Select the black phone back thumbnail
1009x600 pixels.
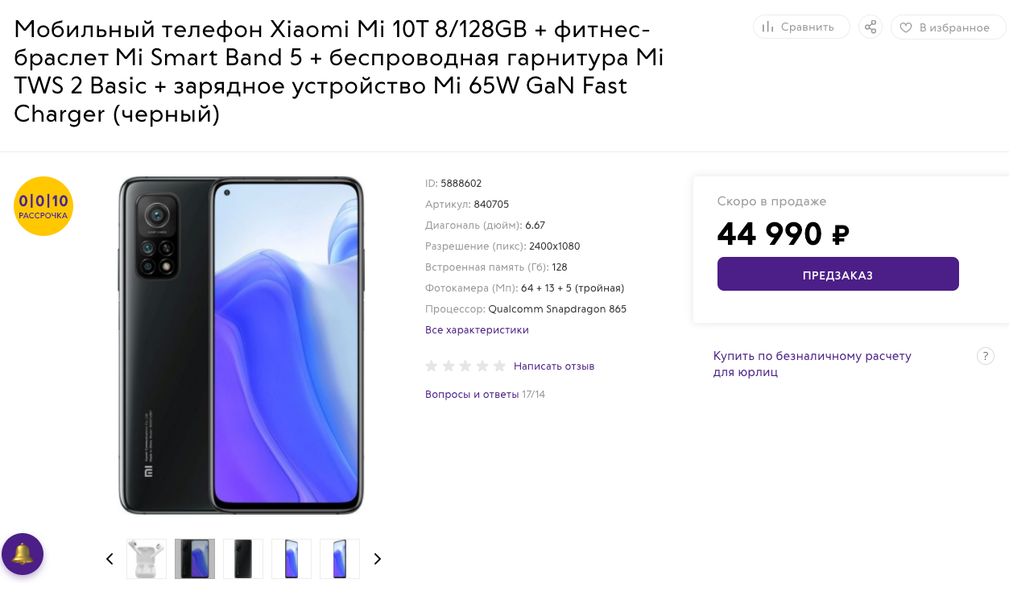243,559
